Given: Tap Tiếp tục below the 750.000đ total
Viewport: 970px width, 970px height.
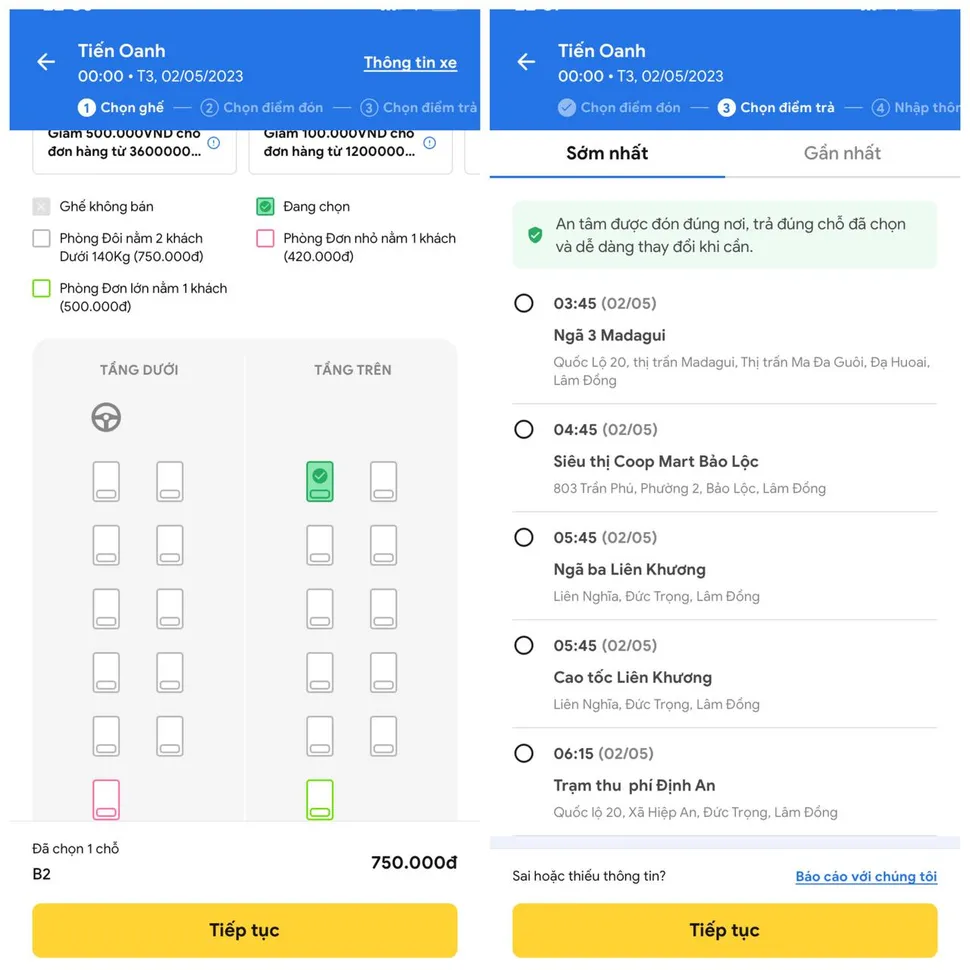Looking at the screenshot, I should (x=244, y=930).
